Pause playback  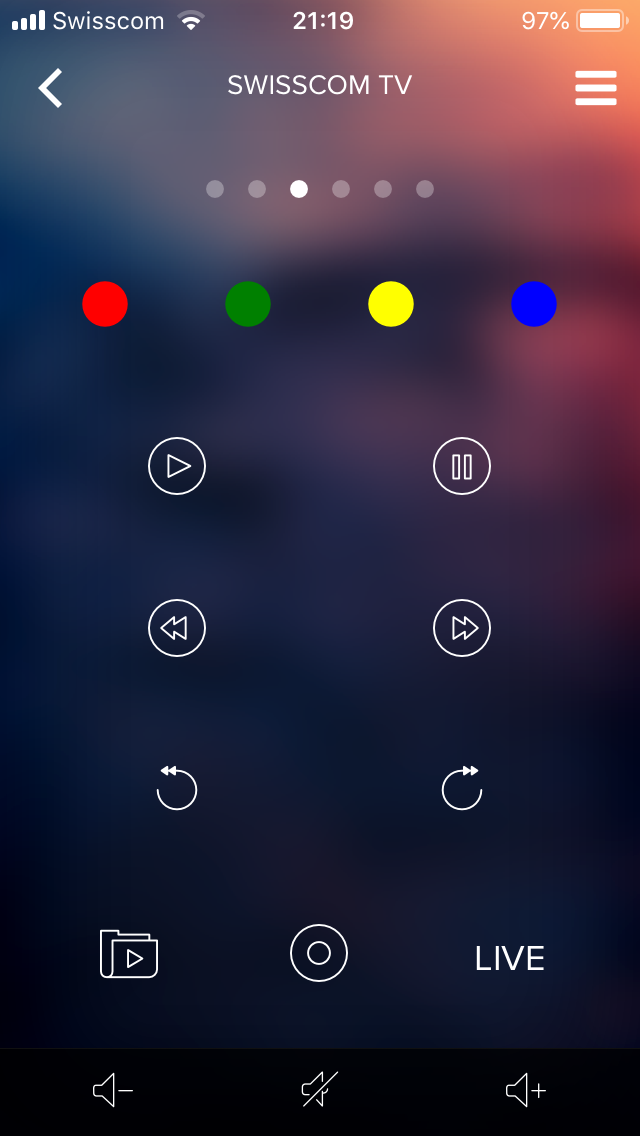(x=462, y=467)
